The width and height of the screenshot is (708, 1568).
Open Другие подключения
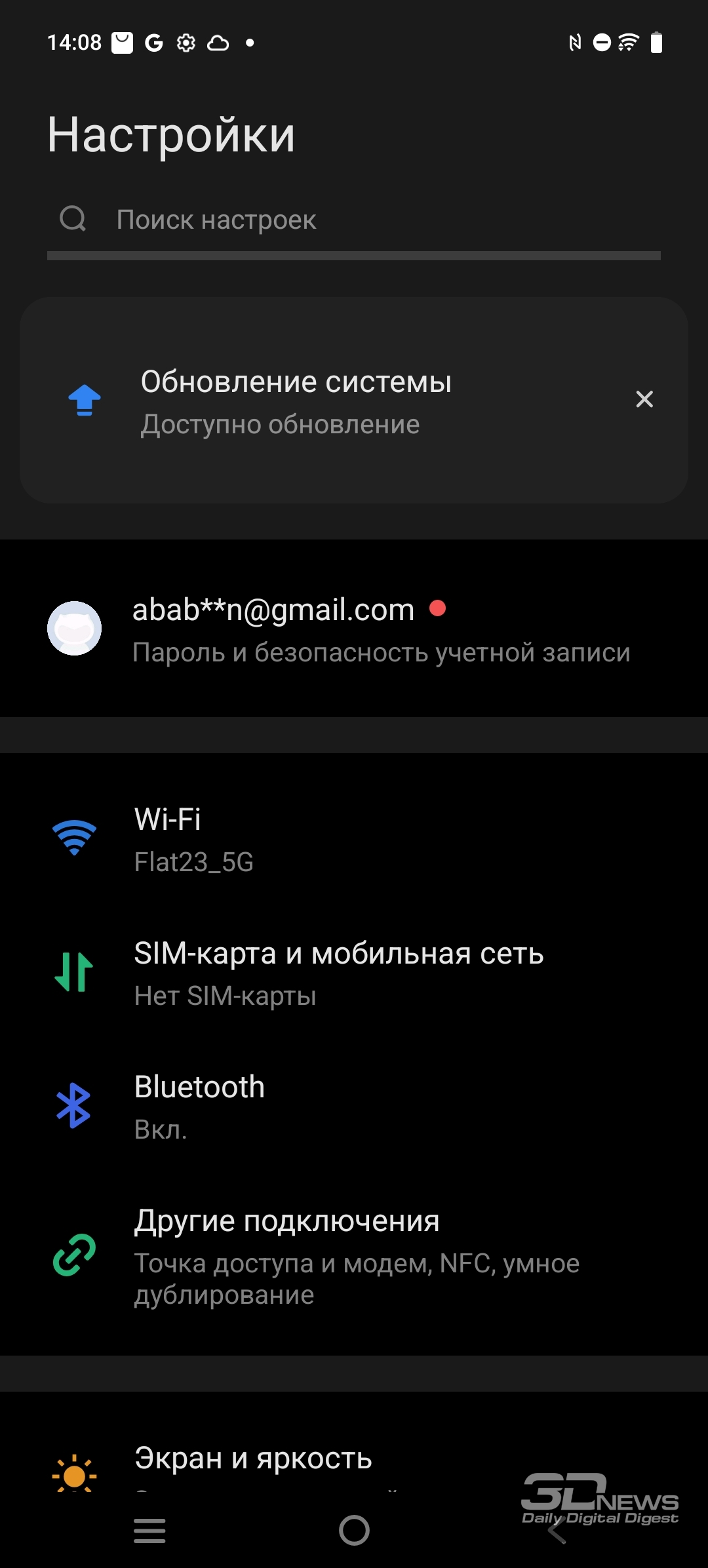354,1257
